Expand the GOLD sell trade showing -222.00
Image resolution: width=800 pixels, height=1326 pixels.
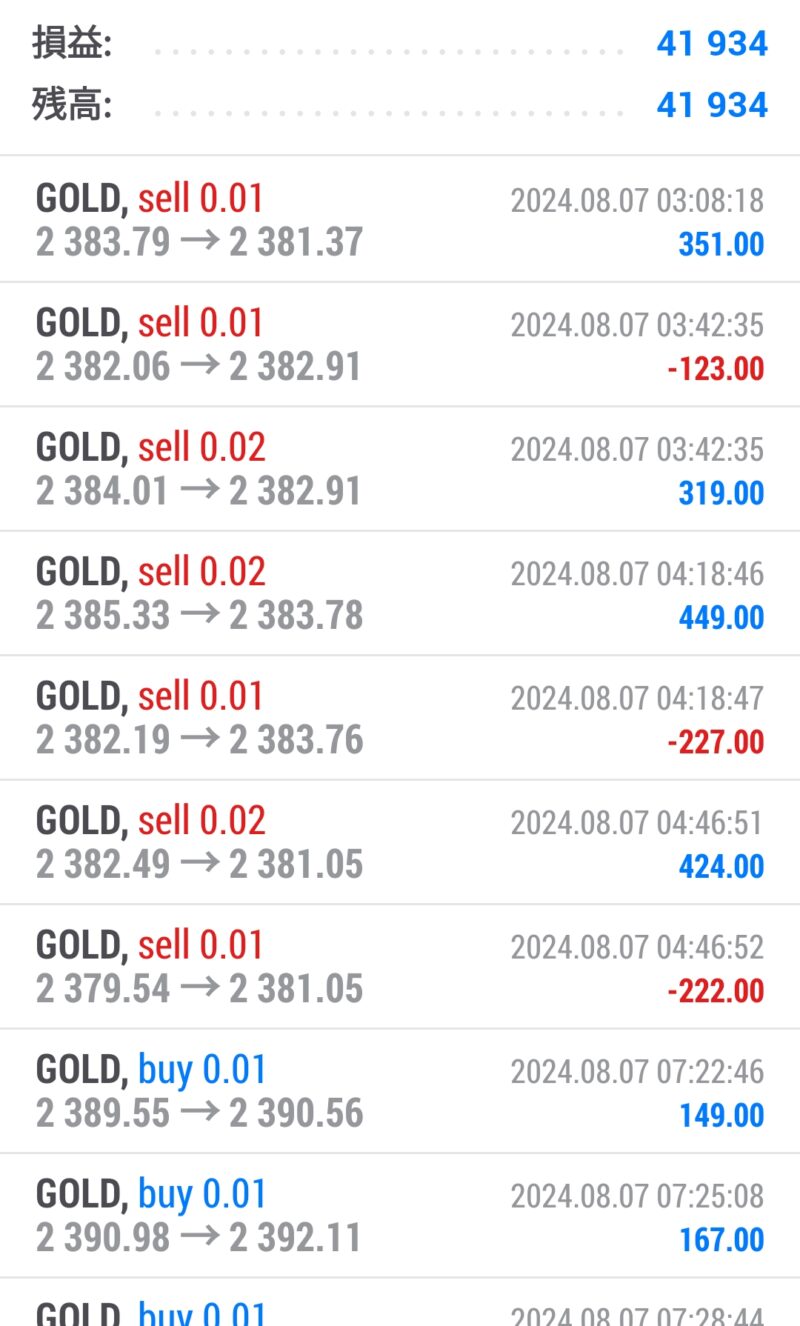pyautogui.click(x=400, y=967)
